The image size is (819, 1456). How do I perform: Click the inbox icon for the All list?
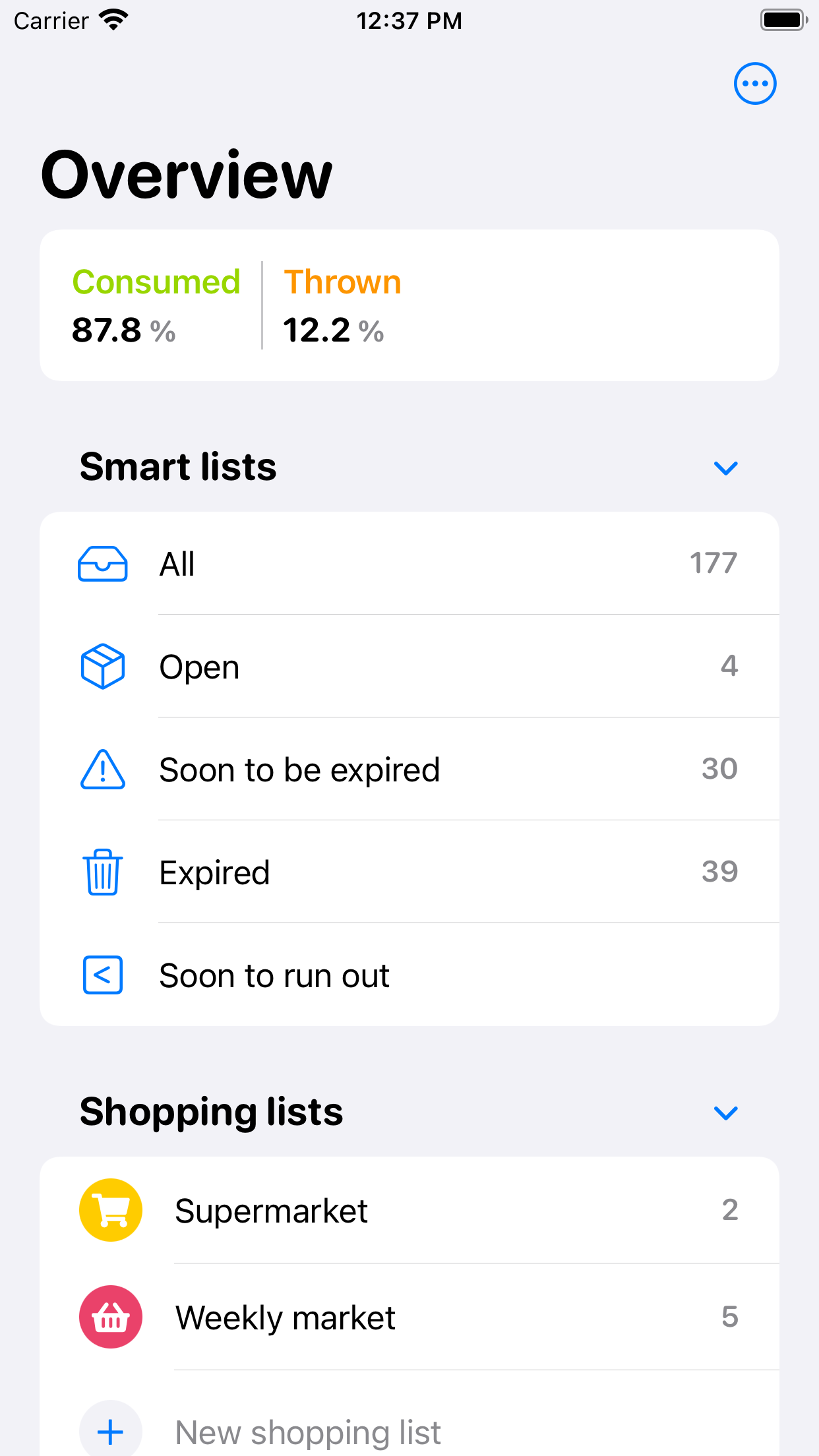[102, 564]
